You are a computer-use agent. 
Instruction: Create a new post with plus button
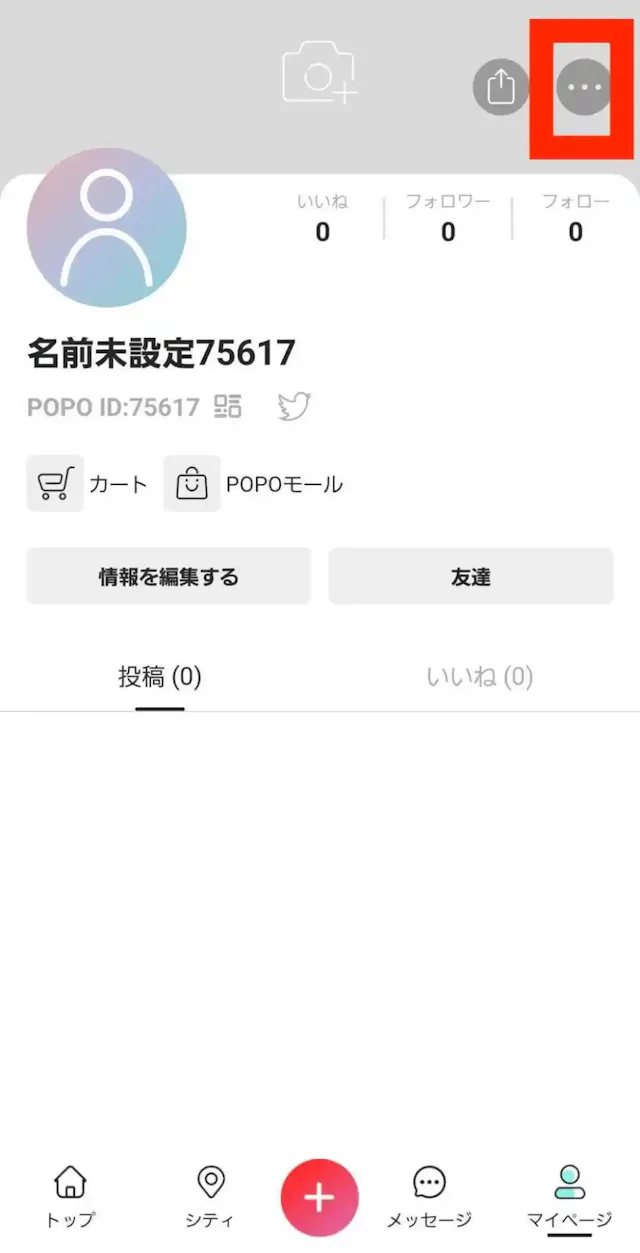[319, 1196]
